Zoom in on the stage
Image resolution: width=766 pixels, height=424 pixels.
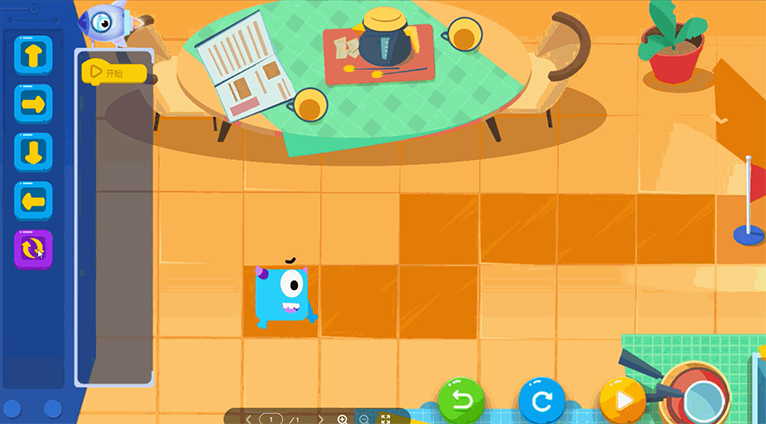coord(343,419)
